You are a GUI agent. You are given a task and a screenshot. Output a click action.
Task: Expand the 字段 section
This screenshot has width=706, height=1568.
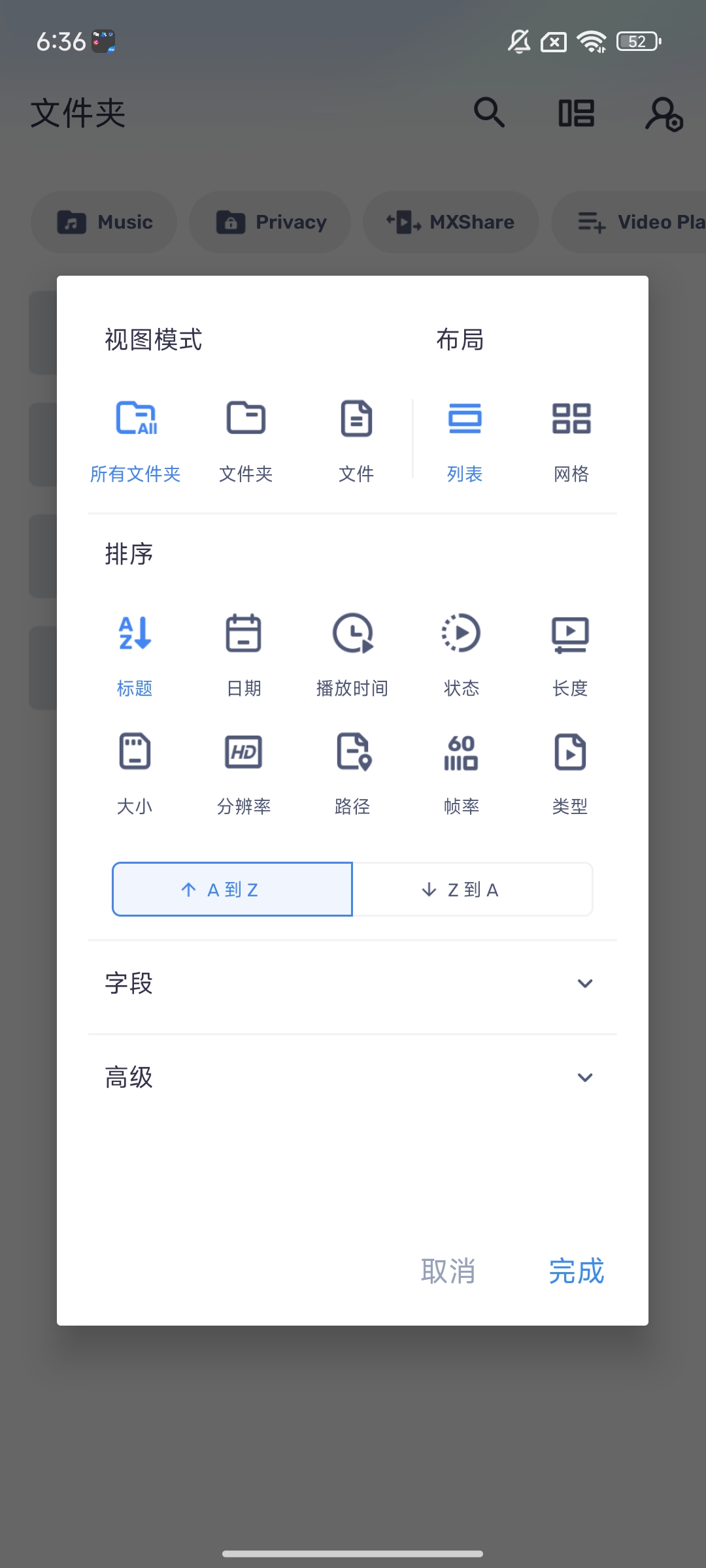click(x=352, y=983)
